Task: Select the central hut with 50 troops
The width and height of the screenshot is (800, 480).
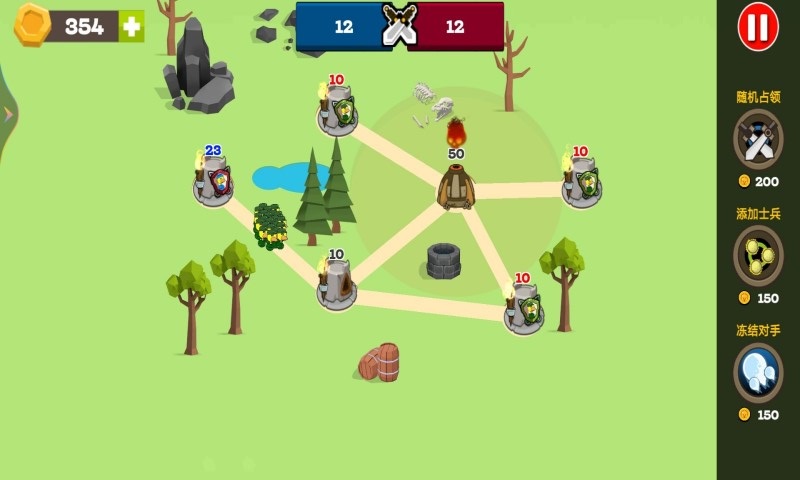Action: pyautogui.click(x=456, y=187)
